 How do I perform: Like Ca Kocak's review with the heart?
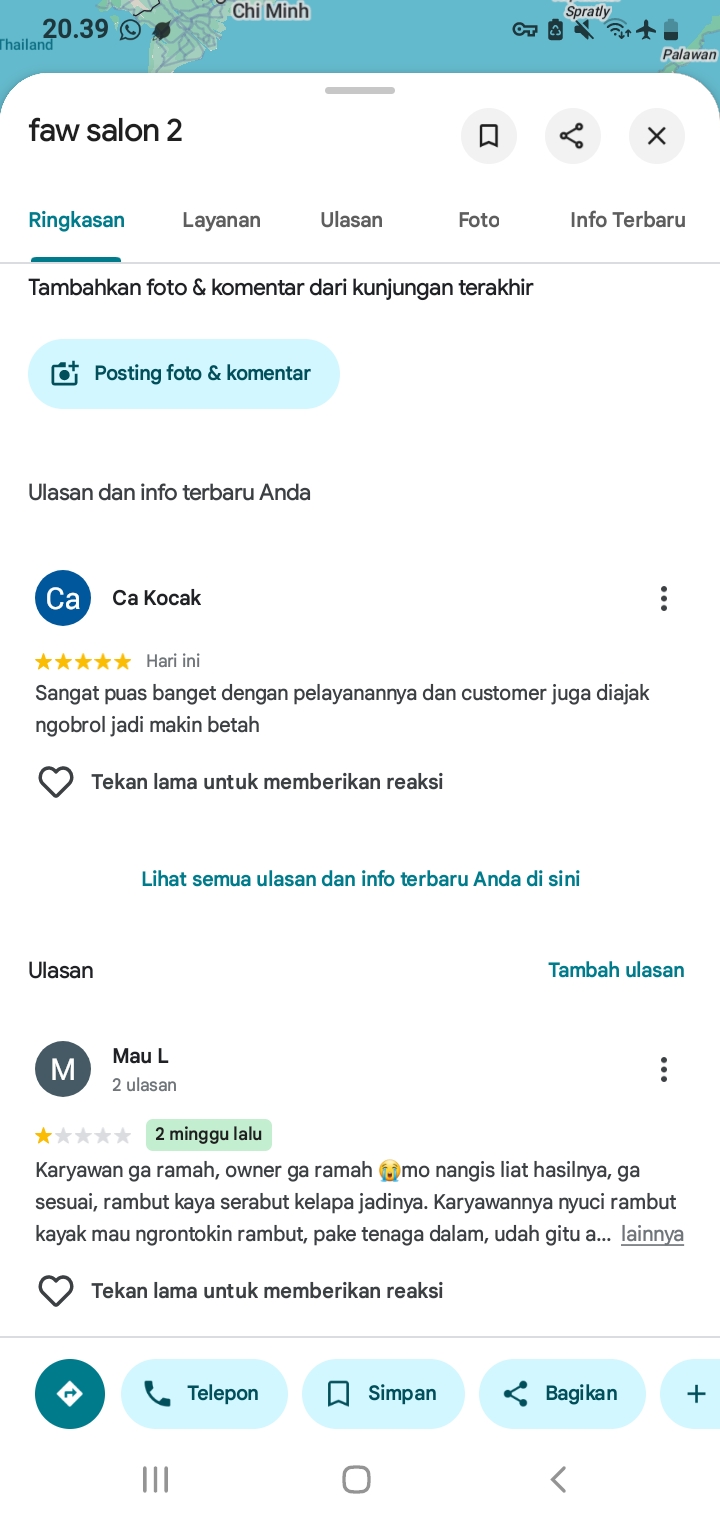click(x=56, y=782)
